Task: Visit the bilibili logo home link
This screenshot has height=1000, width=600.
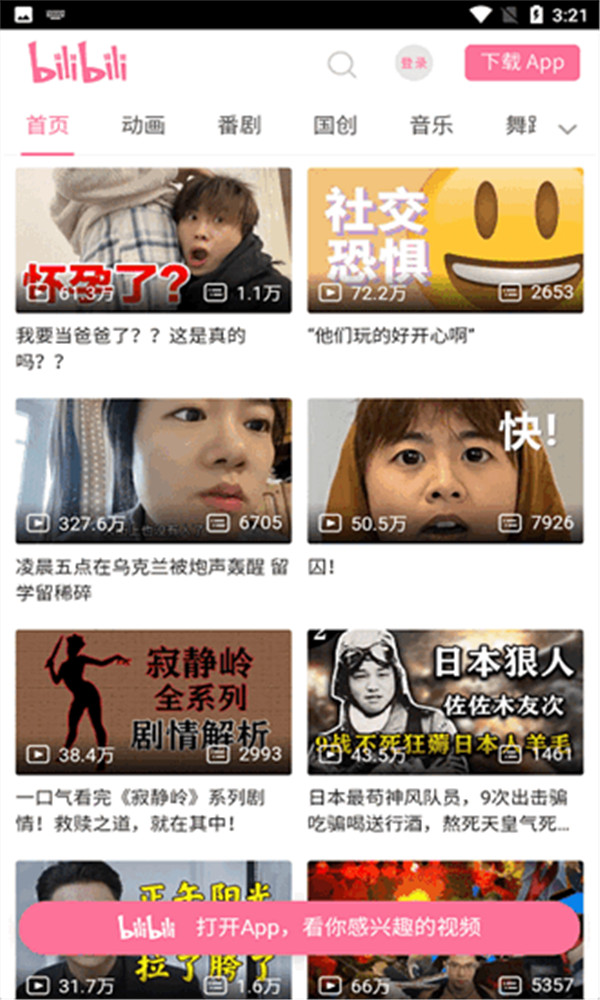Action: [x=78, y=63]
